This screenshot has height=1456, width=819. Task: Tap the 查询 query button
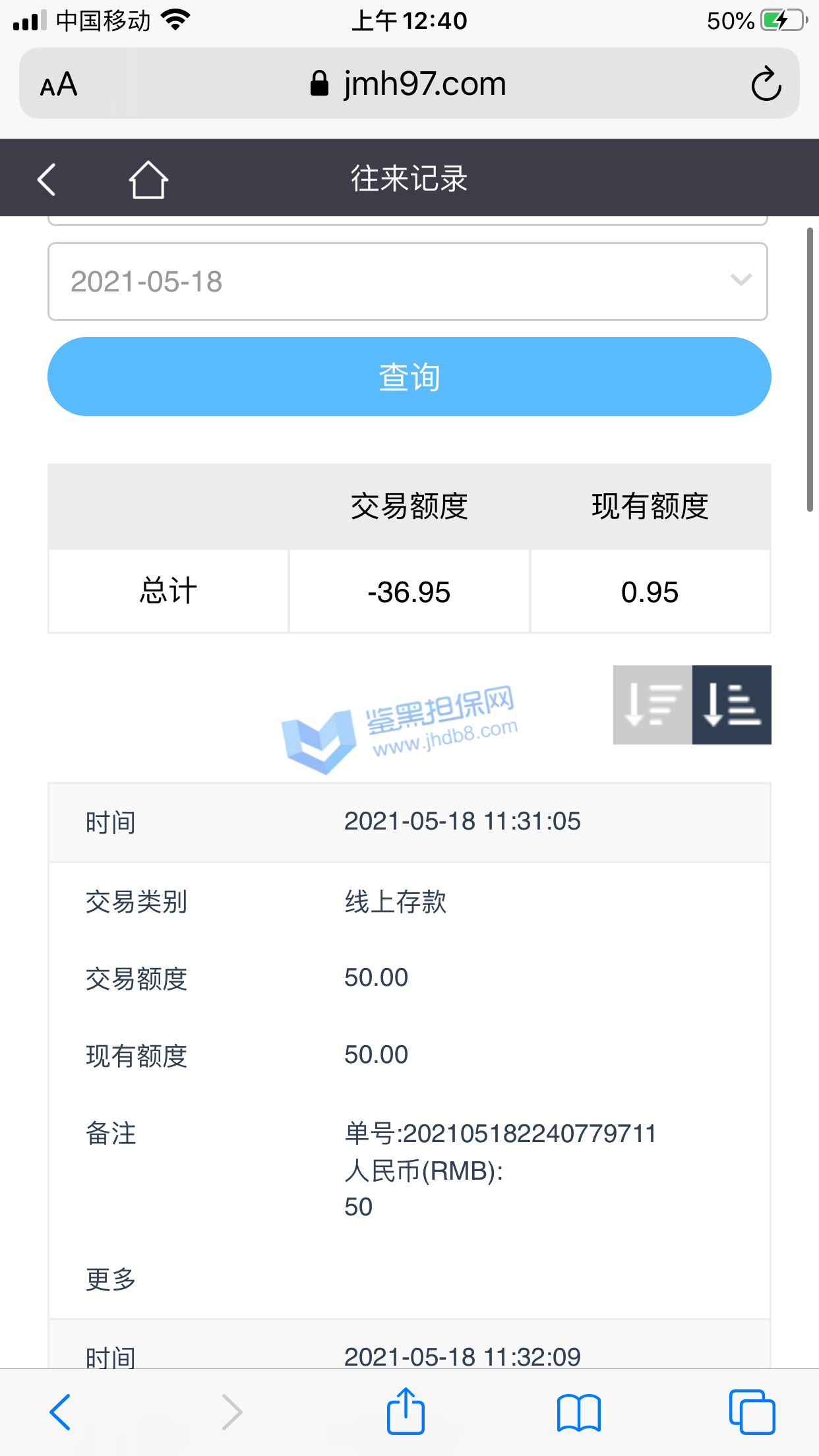tap(409, 377)
